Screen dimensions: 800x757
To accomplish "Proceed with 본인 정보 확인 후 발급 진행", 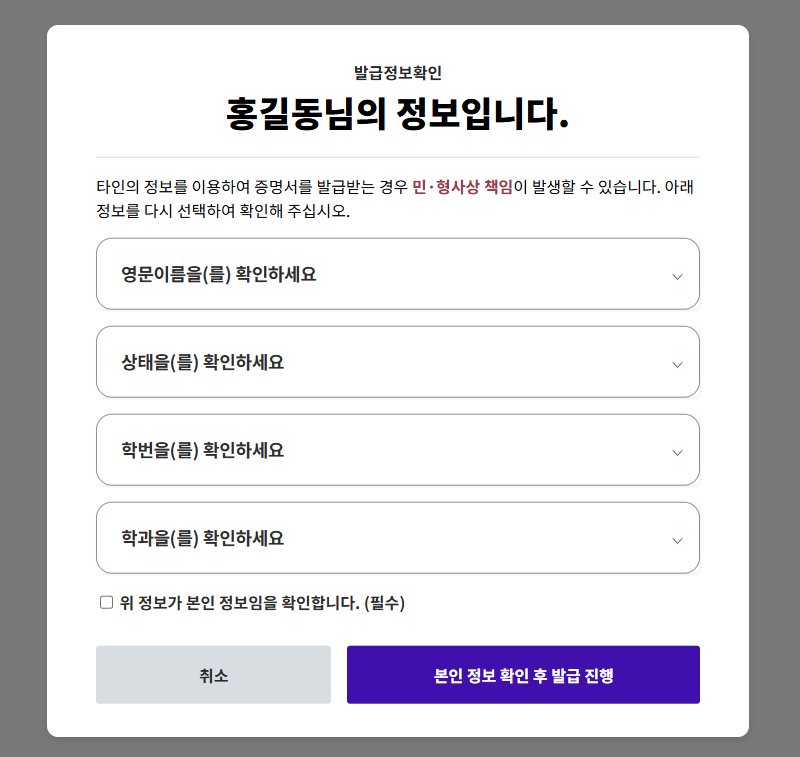I will tap(523, 675).
